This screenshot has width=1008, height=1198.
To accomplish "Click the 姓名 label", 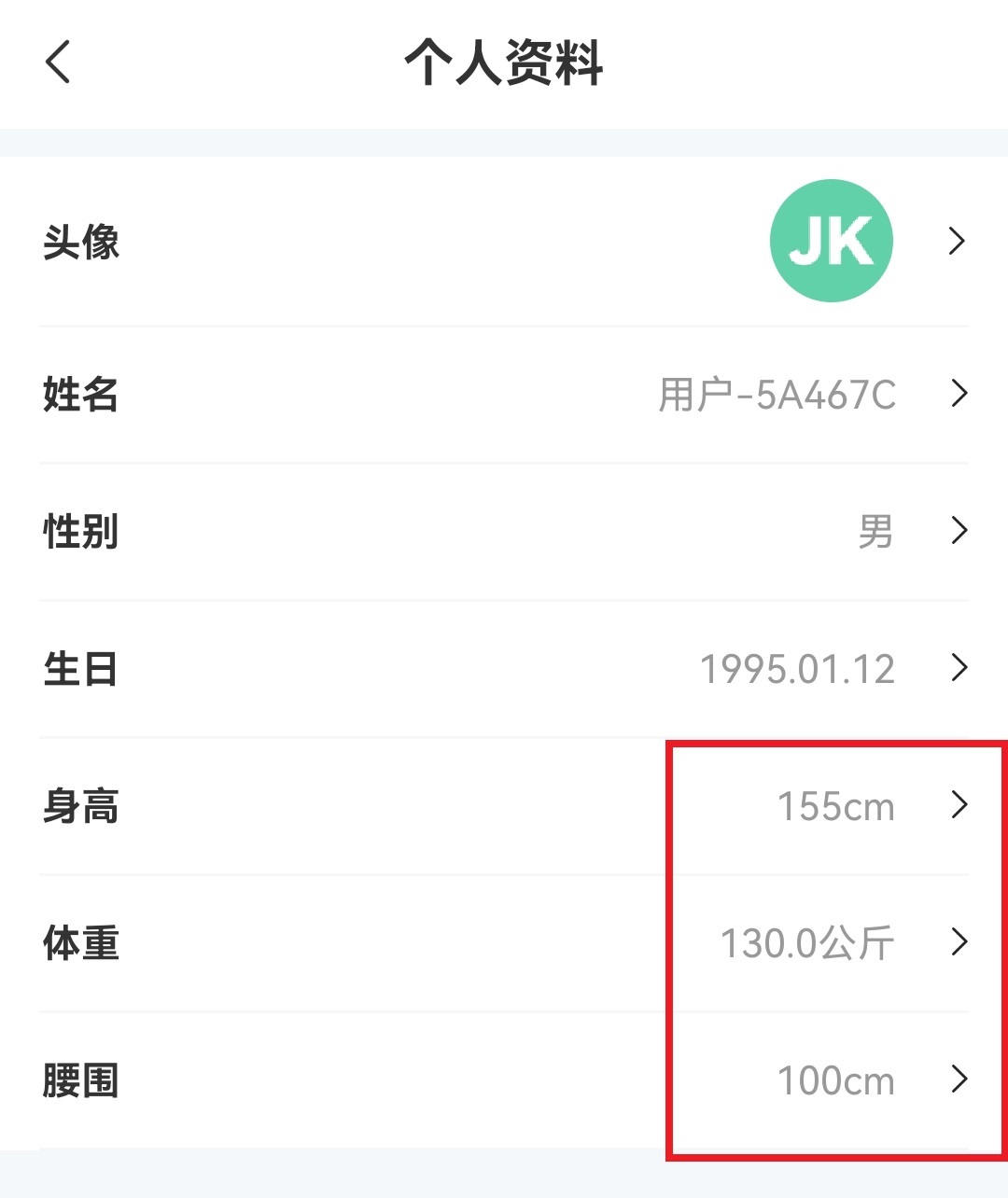I will point(80,395).
